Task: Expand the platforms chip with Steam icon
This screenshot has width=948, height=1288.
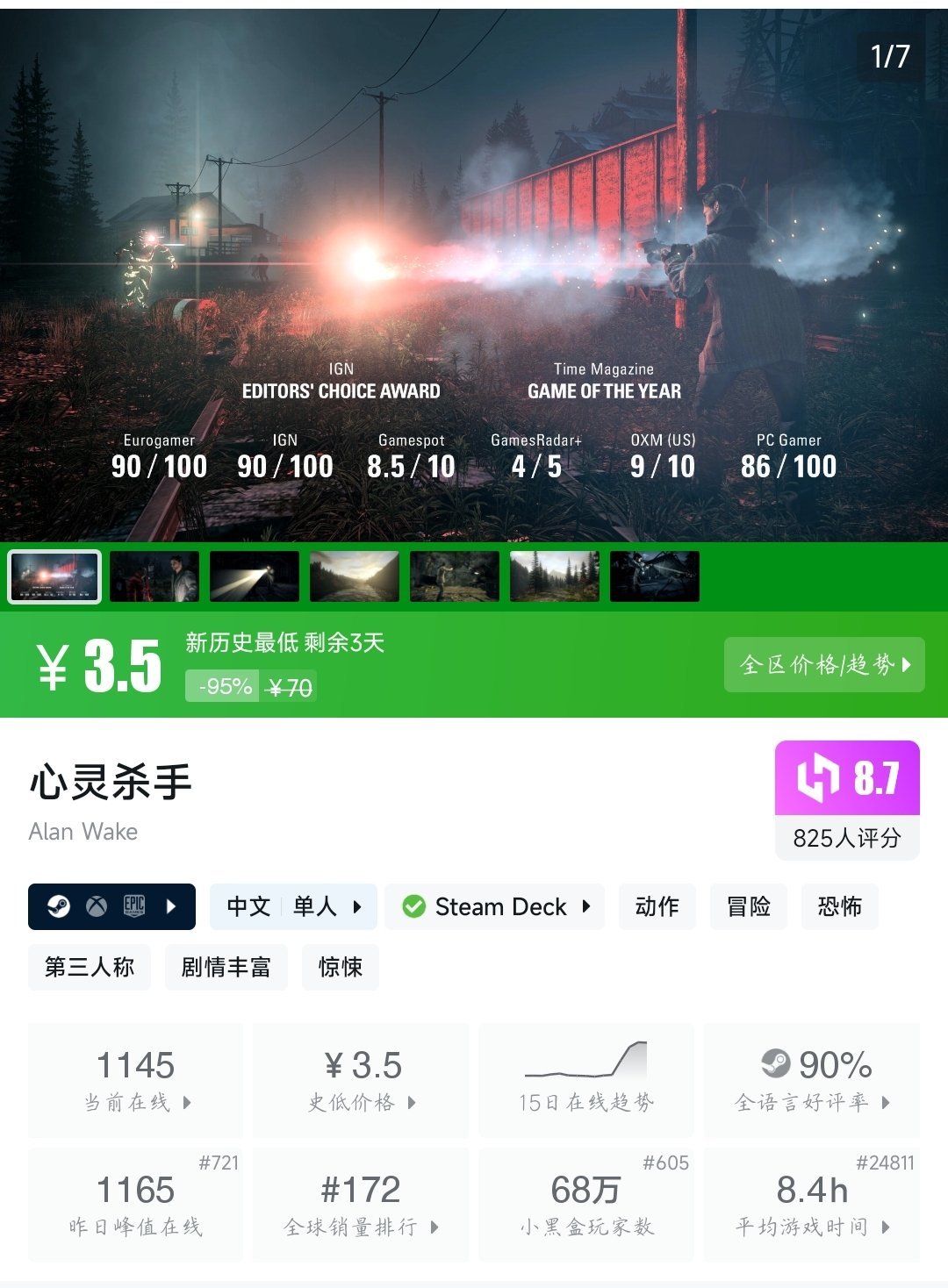Action: tap(111, 906)
